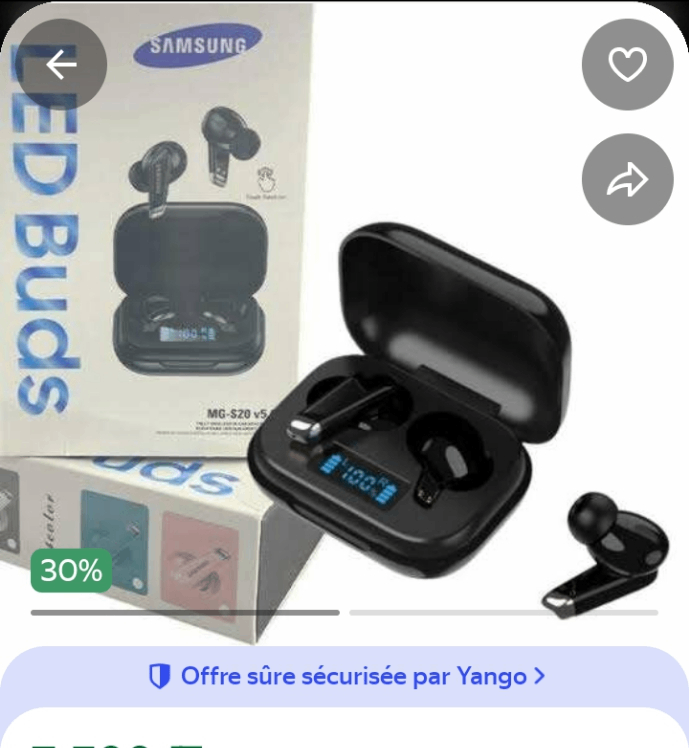Share this LED Buds listing
Viewport: 689px width, 748px height.
pos(628,180)
